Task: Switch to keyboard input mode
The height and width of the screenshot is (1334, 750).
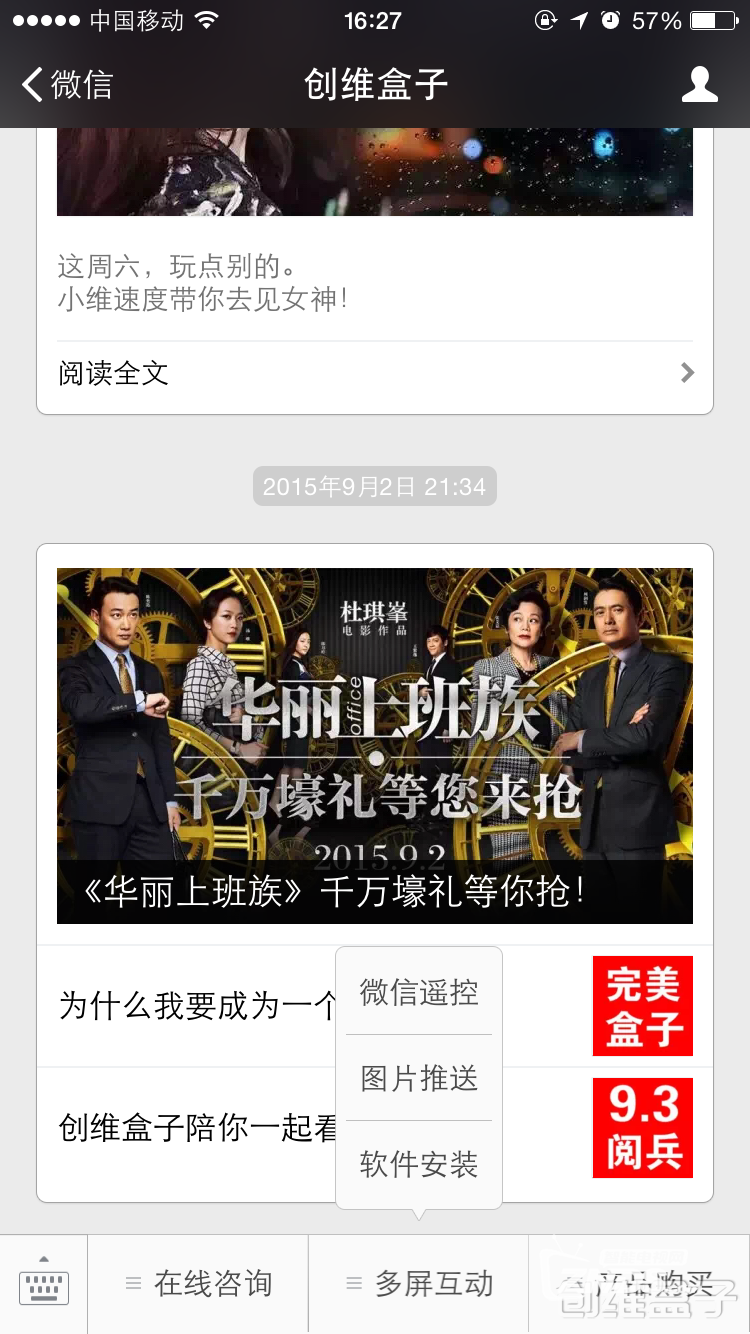Action: coord(44,1284)
